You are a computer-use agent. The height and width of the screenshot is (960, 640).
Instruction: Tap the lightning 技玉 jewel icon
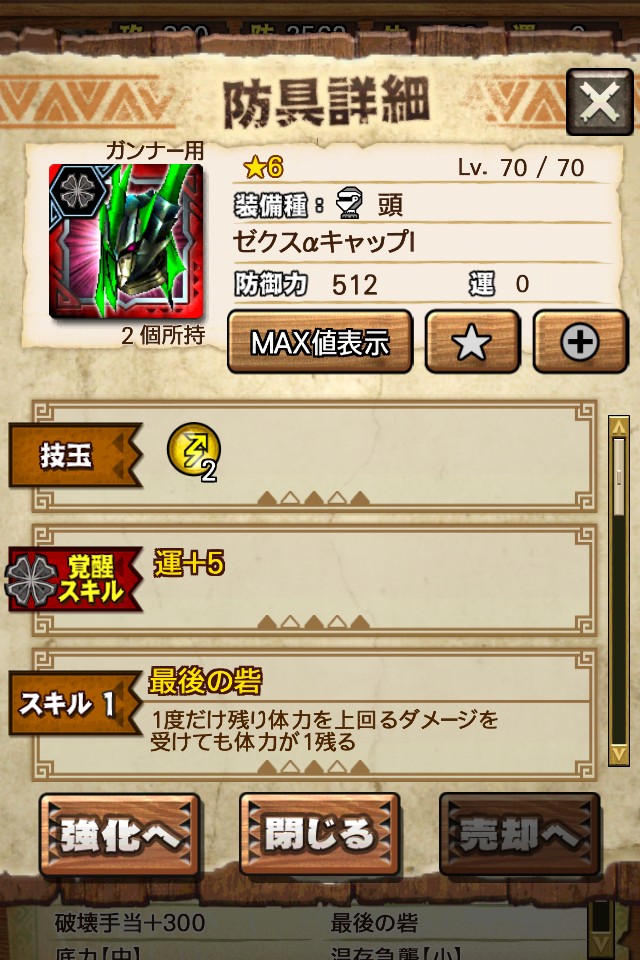(x=193, y=449)
